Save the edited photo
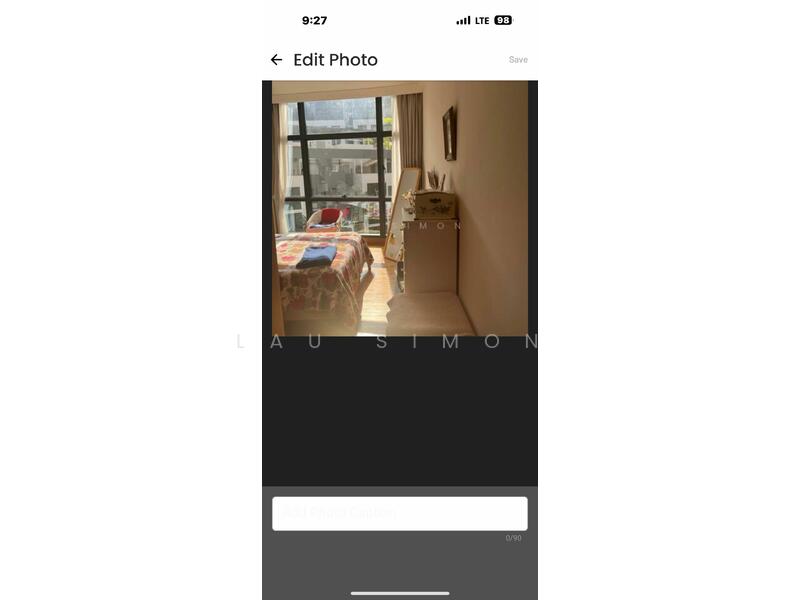The image size is (800, 600). coord(518,60)
